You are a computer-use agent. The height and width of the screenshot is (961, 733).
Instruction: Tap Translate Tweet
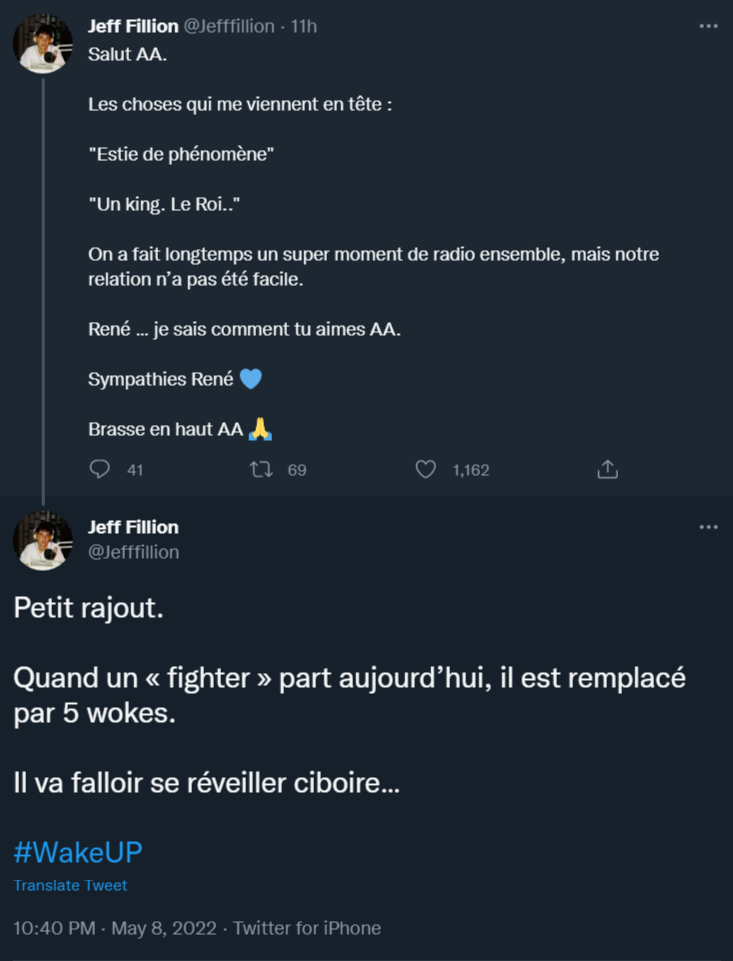point(70,885)
